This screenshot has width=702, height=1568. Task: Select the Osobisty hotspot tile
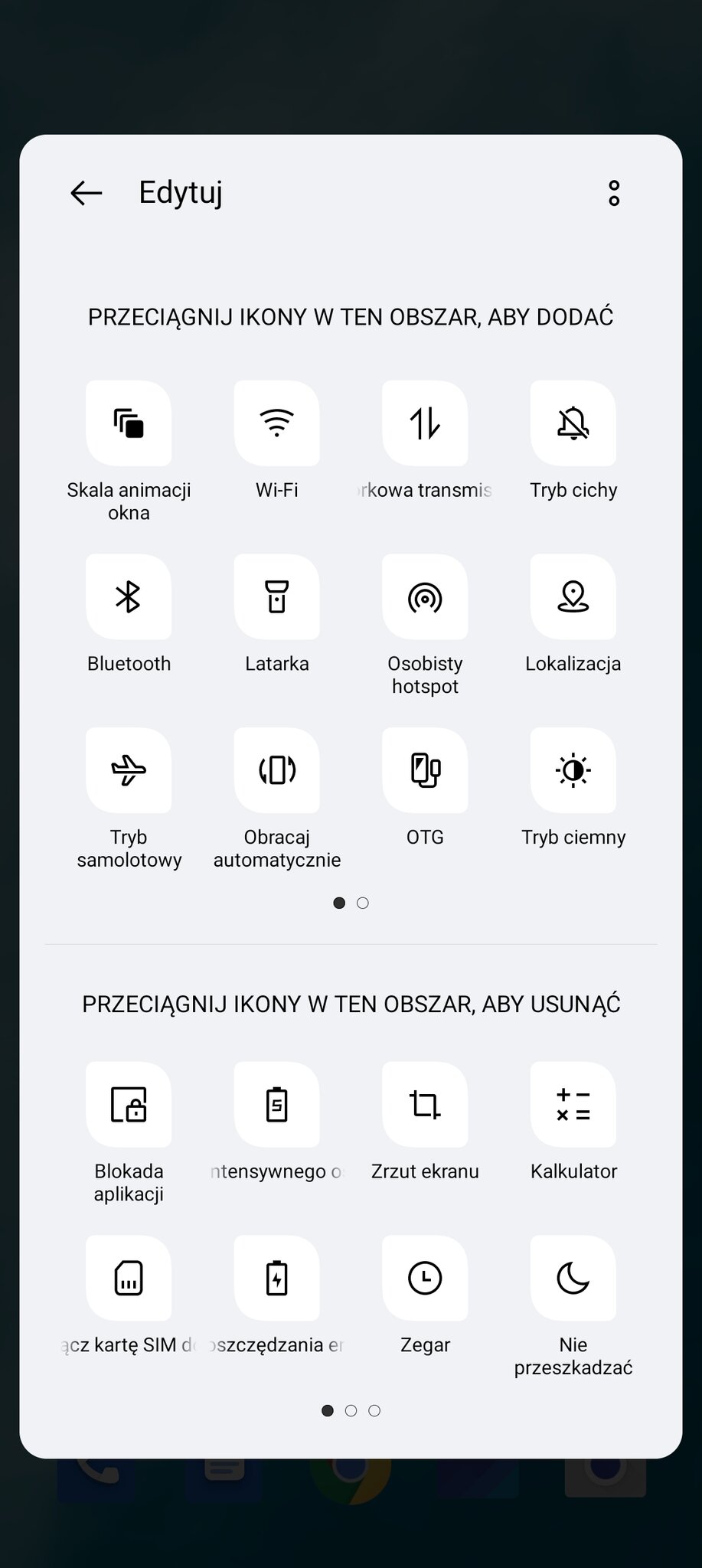pyautogui.click(x=425, y=597)
